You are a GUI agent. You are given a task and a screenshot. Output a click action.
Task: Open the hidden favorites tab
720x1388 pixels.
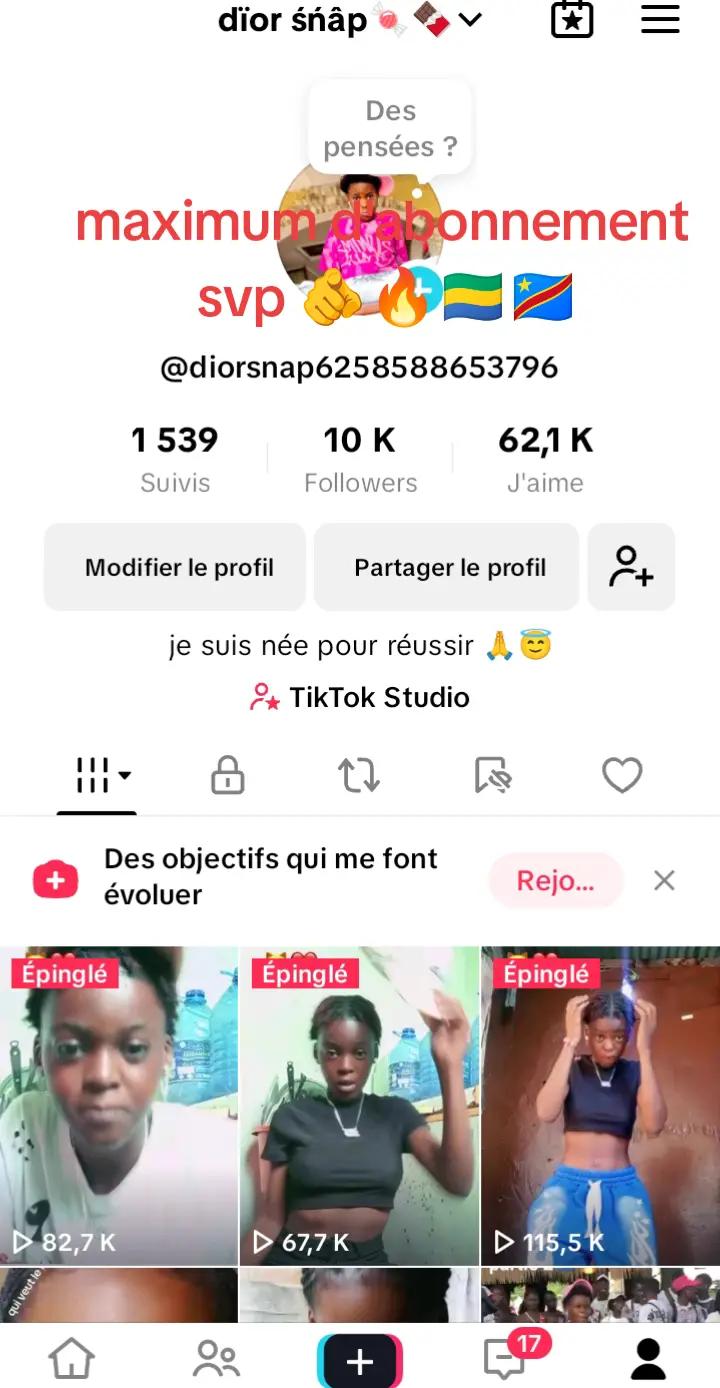point(492,775)
